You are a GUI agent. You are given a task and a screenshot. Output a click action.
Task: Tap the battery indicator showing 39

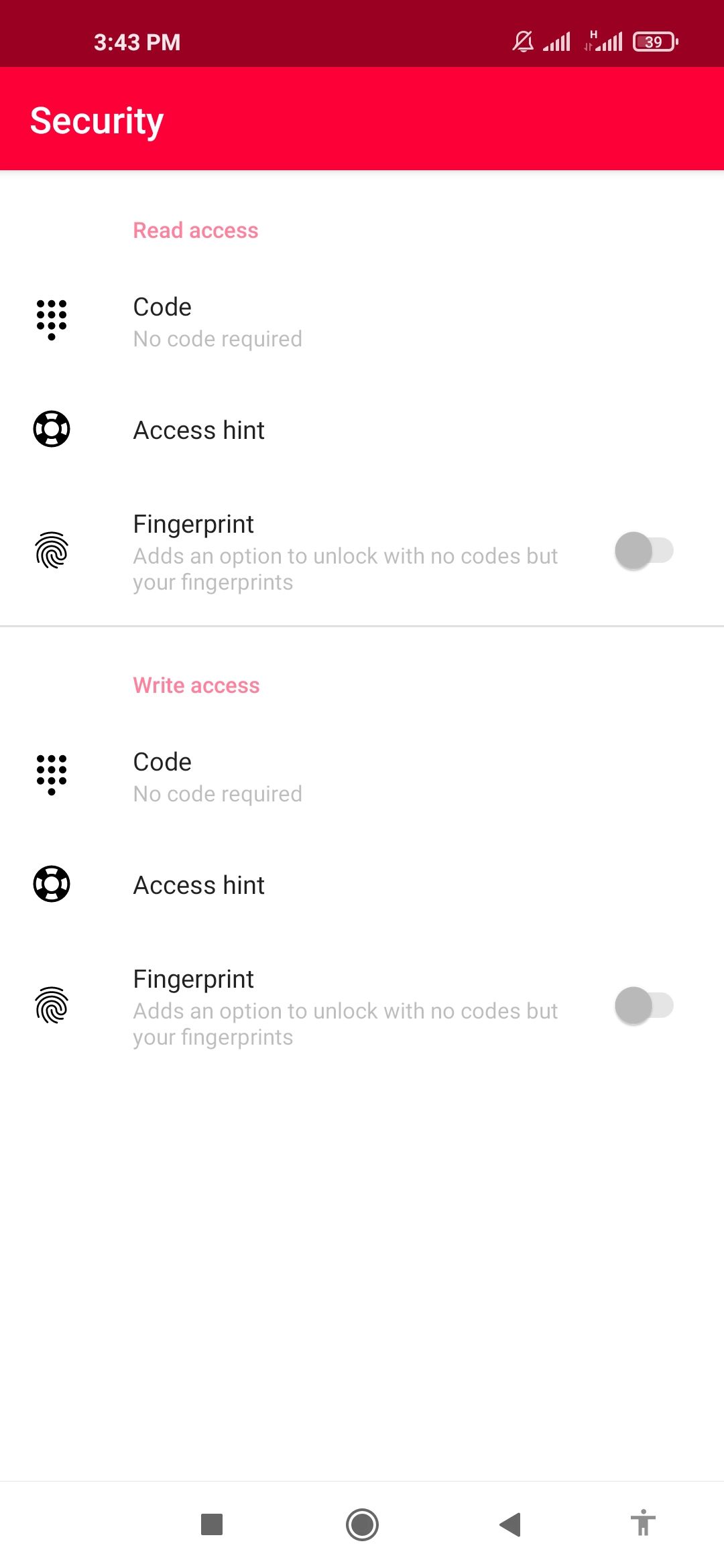tap(652, 42)
